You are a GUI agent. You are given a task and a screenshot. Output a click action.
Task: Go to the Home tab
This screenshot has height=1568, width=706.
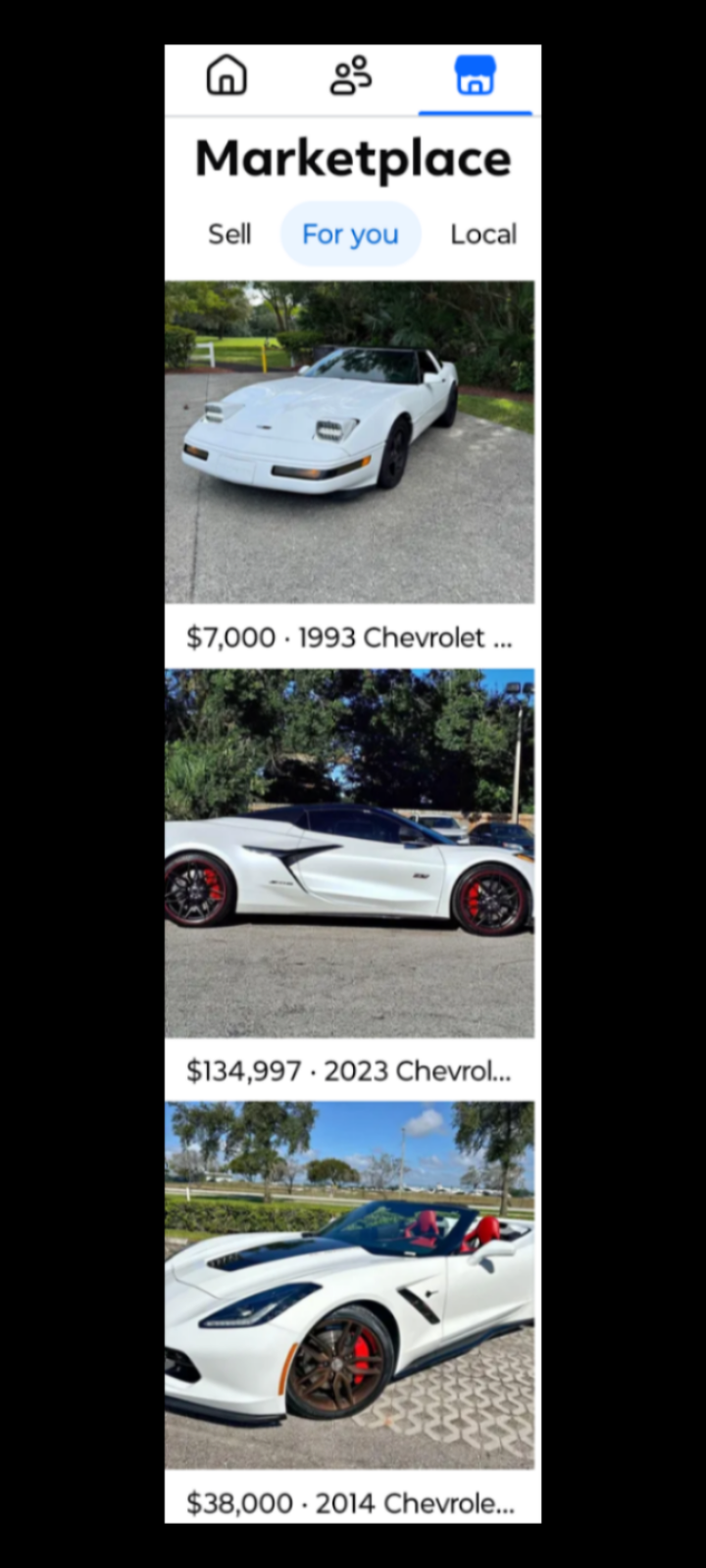click(227, 75)
